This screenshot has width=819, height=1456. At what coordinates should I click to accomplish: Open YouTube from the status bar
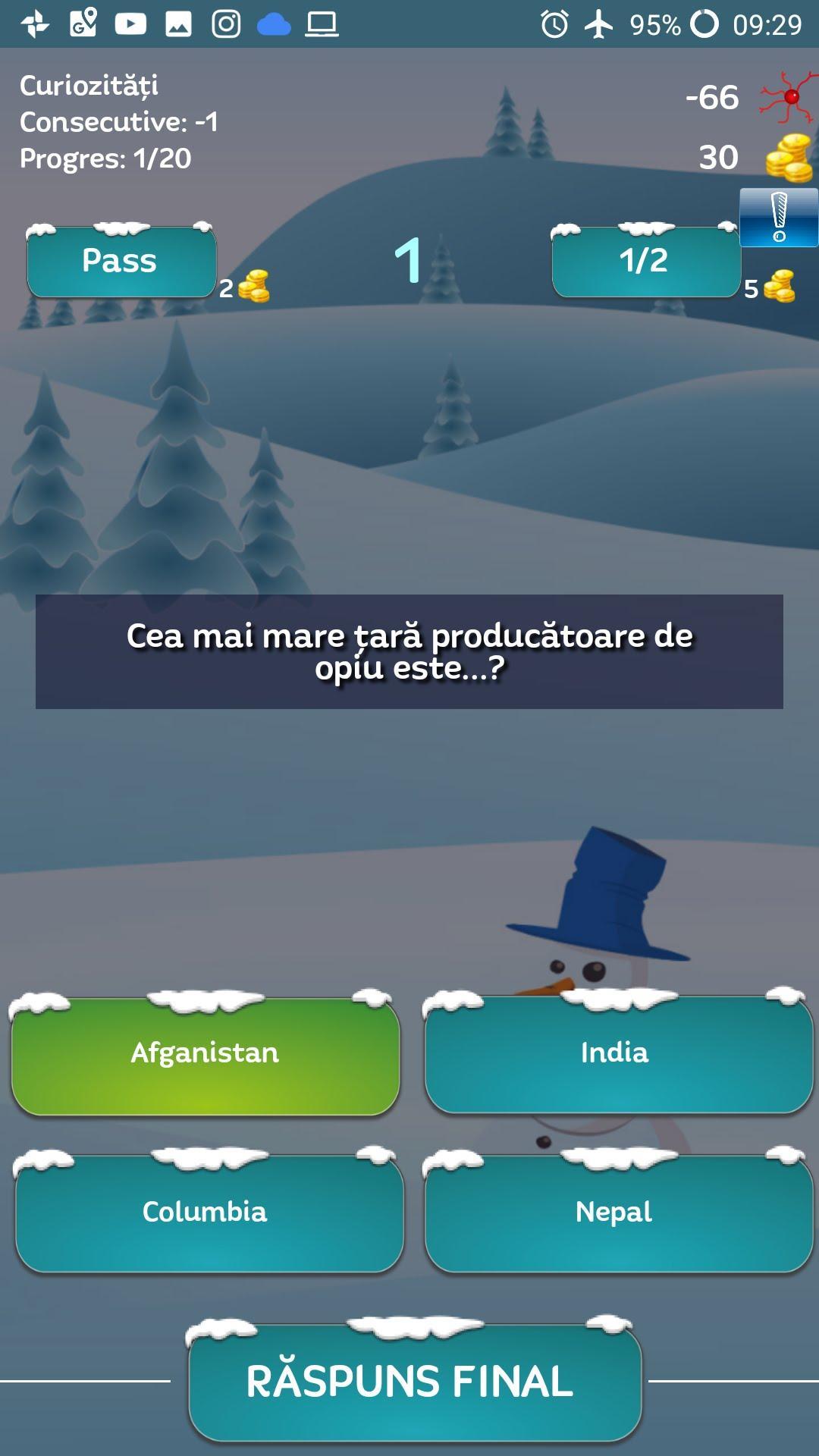coord(131,23)
